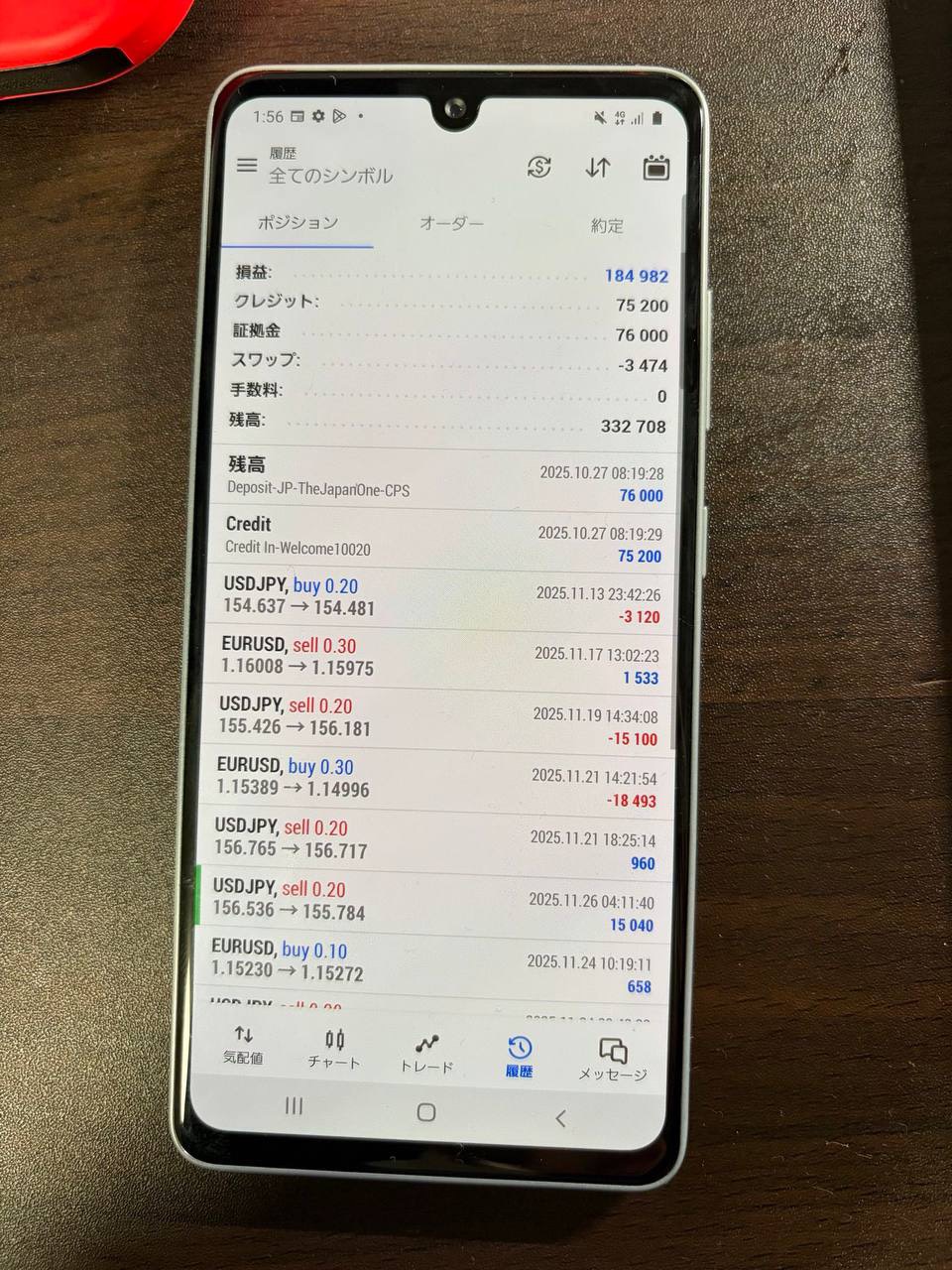Switch to the 約定 tab
The height and width of the screenshot is (1270, 952).
click(607, 225)
